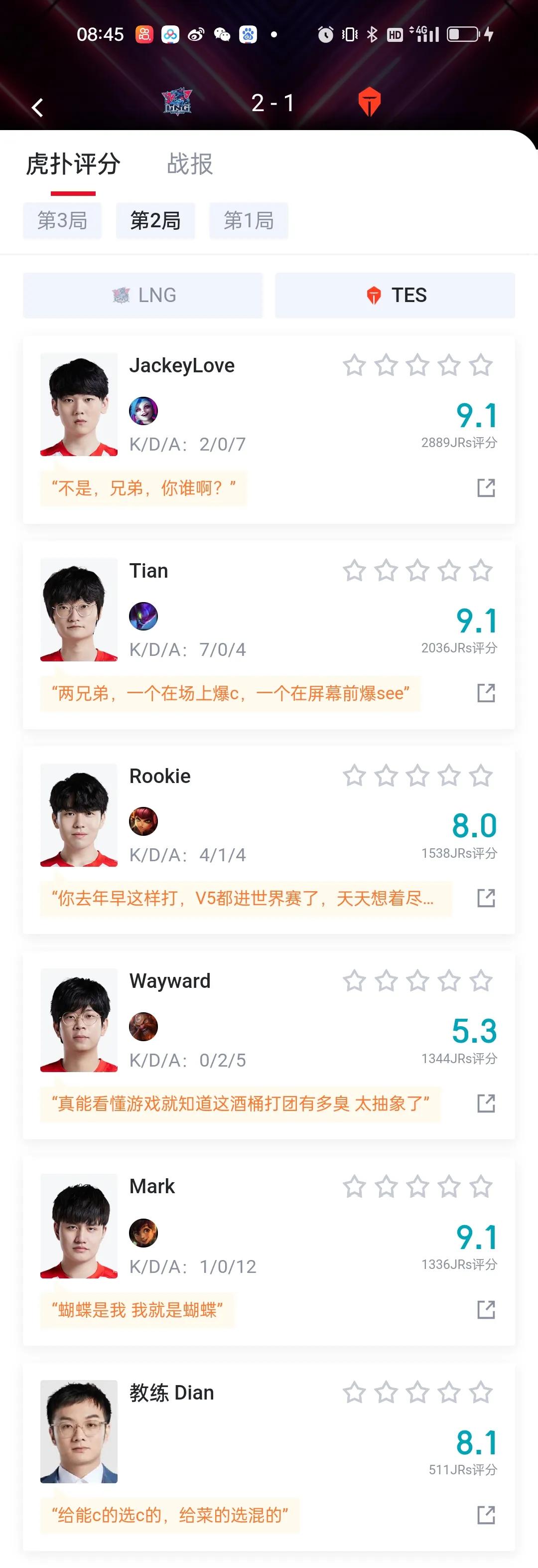The height and width of the screenshot is (1568, 538).
Task: Open the comment under Rookie's card
Action: [244, 899]
